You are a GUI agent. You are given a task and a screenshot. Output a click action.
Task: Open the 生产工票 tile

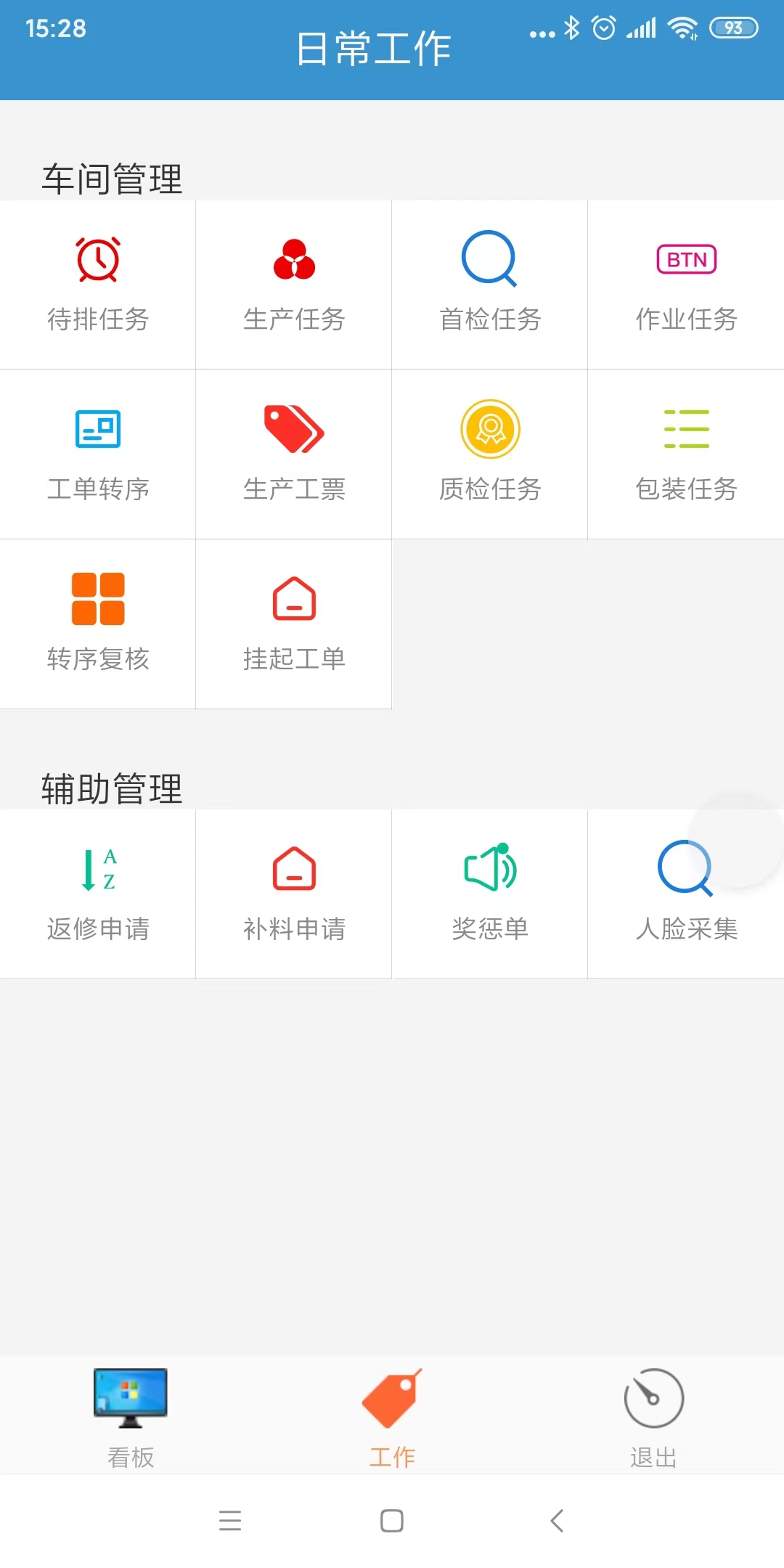click(x=294, y=454)
